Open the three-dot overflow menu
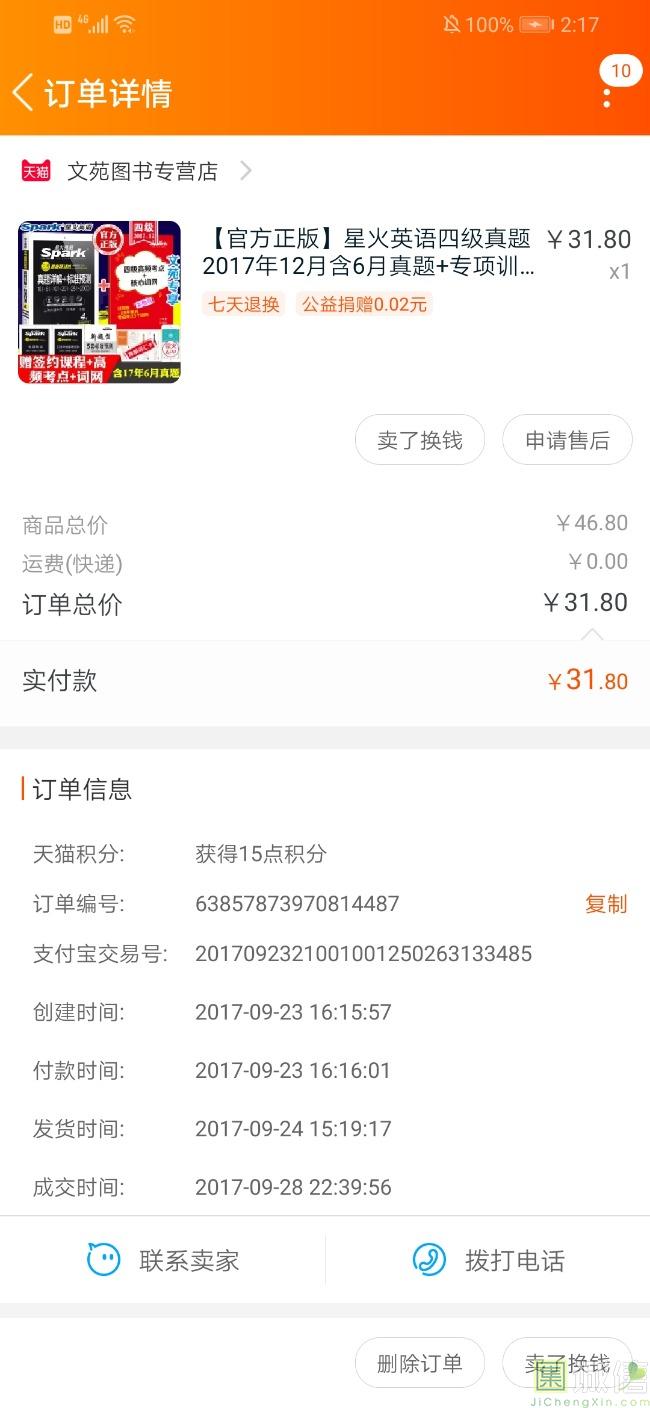 [x=607, y=97]
